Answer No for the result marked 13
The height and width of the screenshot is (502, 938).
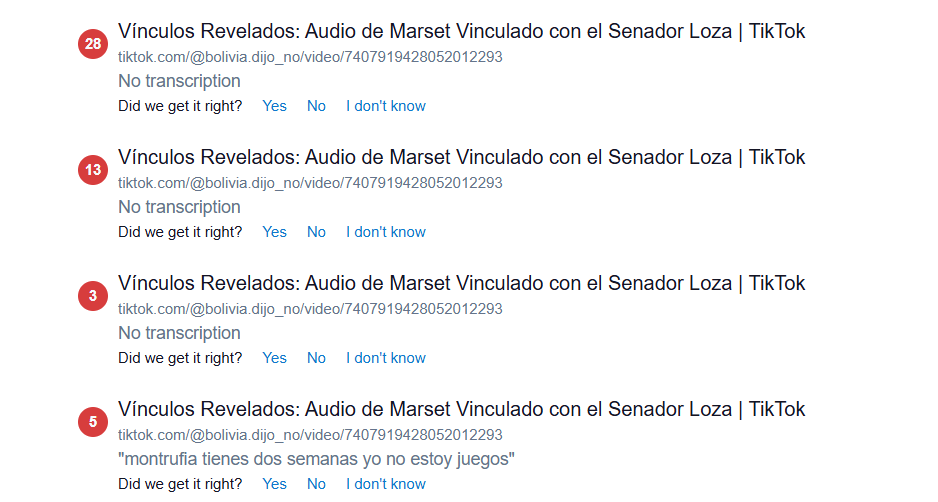316,232
